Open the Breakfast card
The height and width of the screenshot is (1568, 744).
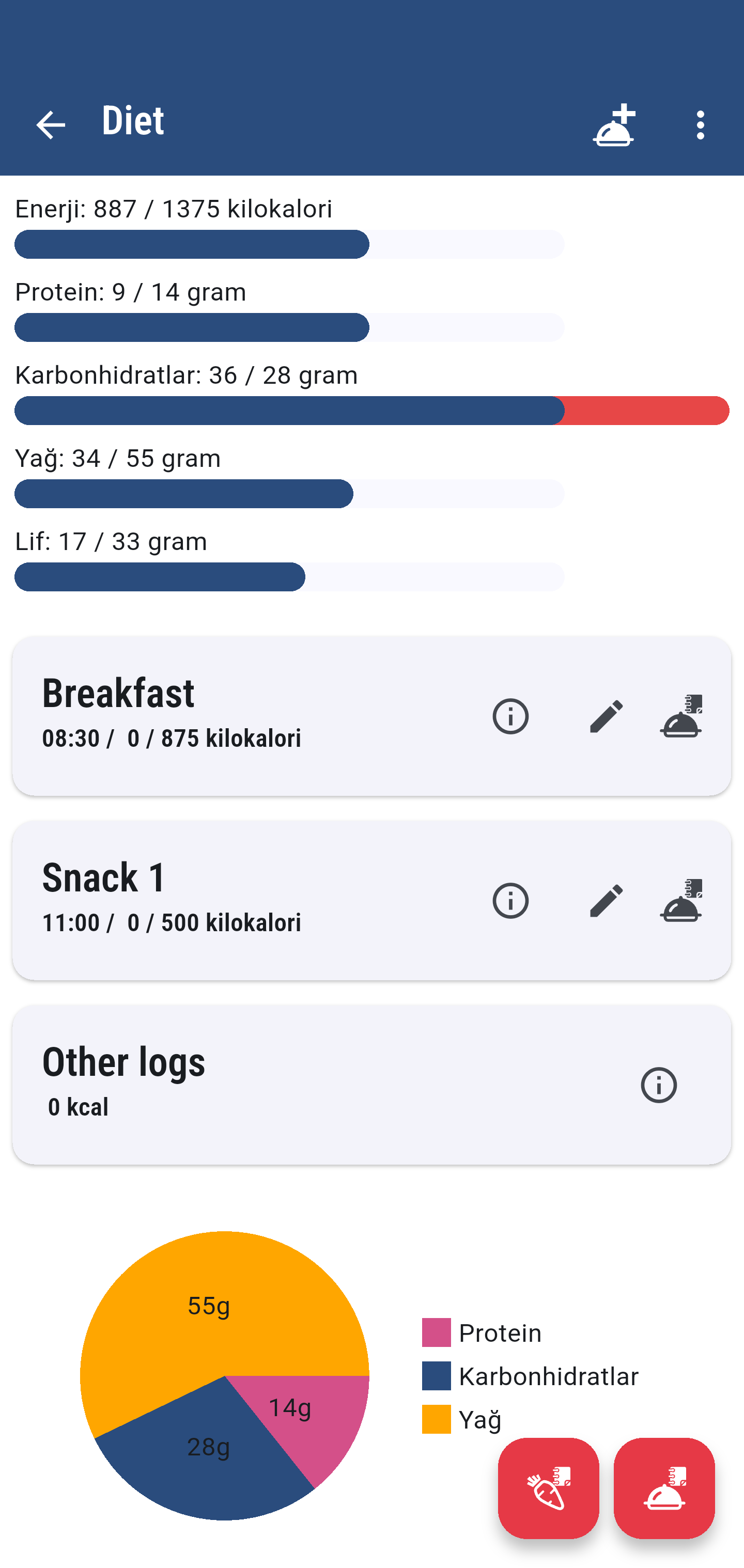pos(371,716)
